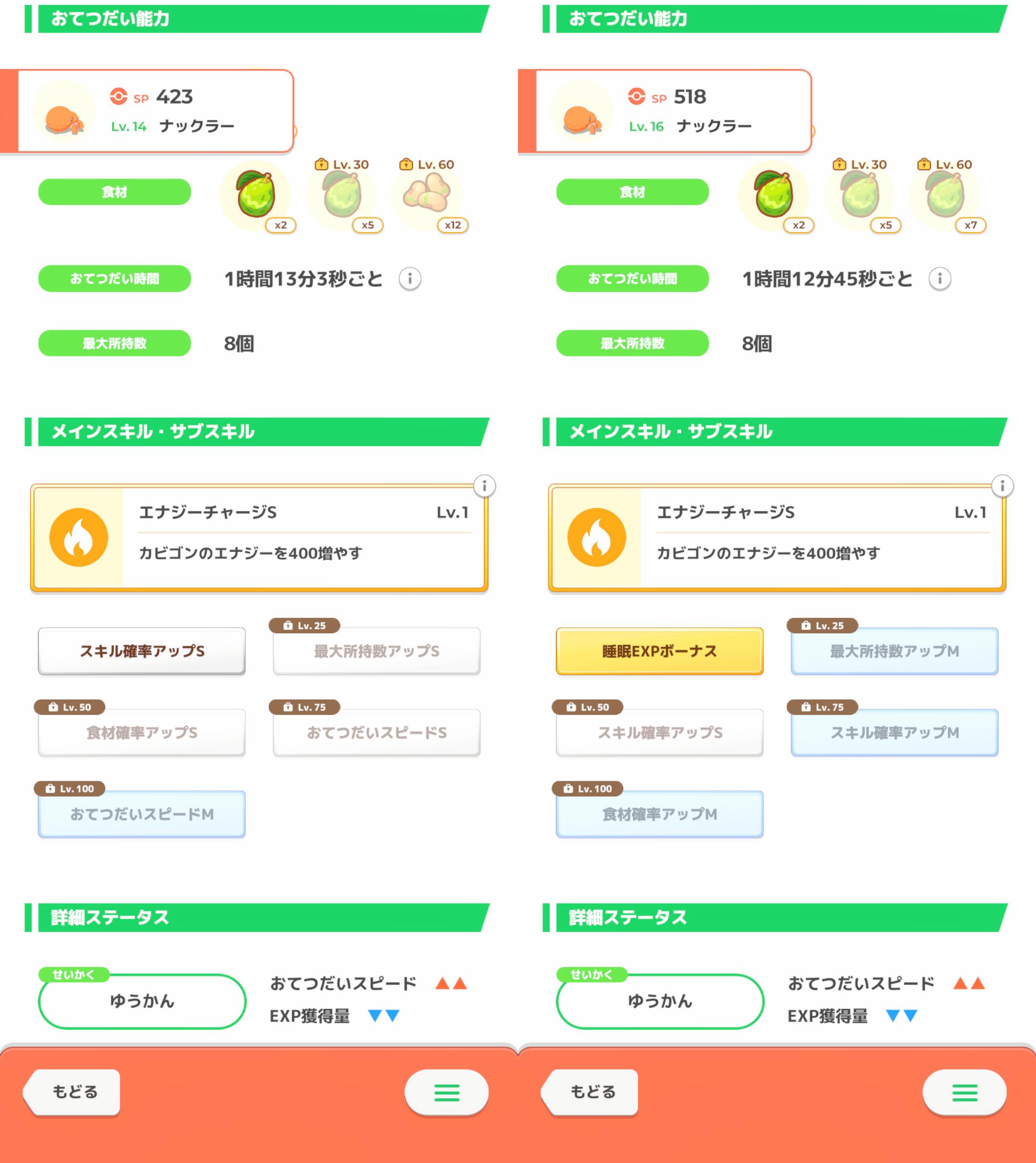Open the 食材確率アップM sub skill
The image size is (1036, 1163).
[x=659, y=814]
